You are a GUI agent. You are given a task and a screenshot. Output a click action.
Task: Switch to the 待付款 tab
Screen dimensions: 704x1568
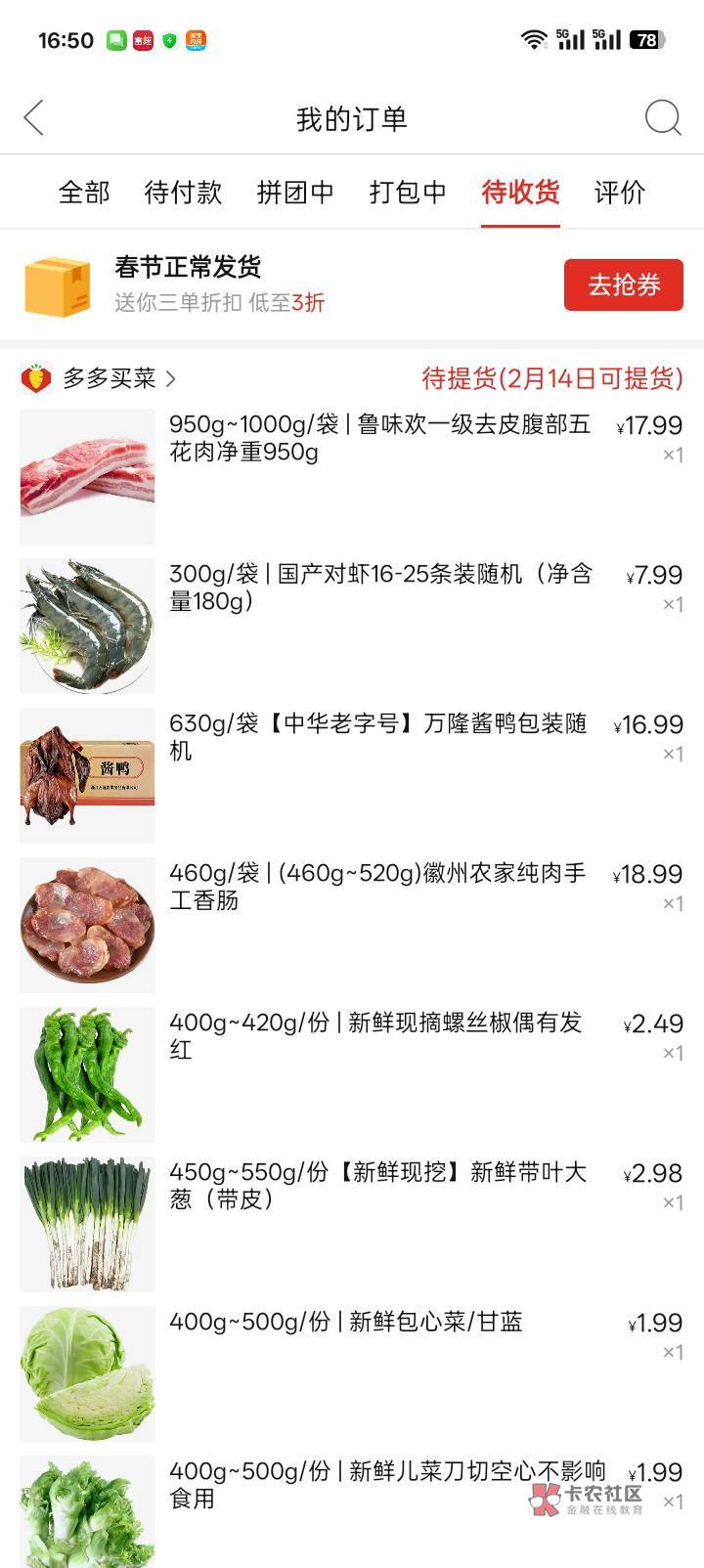[x=183, y=193]
